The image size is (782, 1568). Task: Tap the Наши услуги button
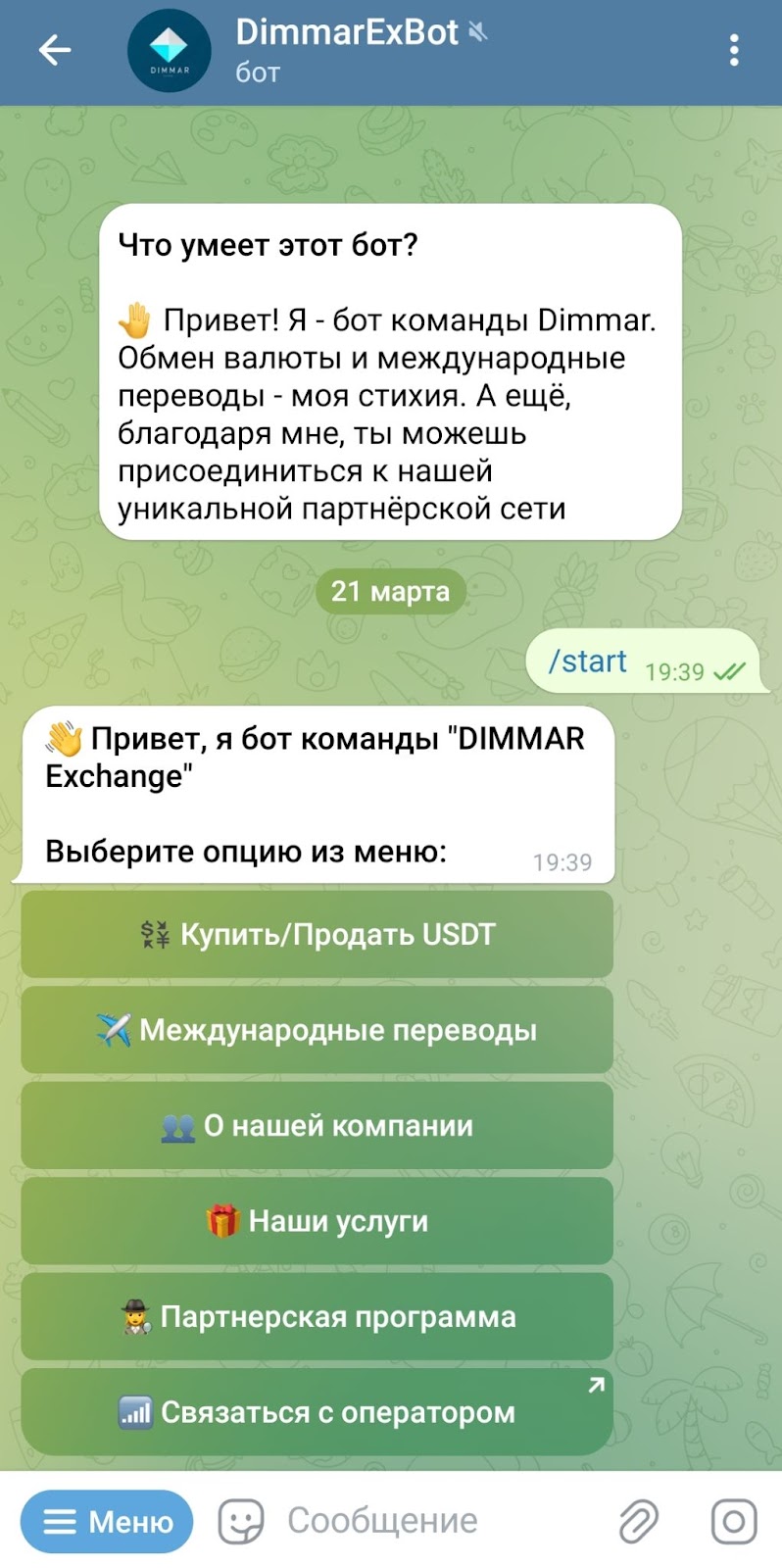[x=318, y=1221]
